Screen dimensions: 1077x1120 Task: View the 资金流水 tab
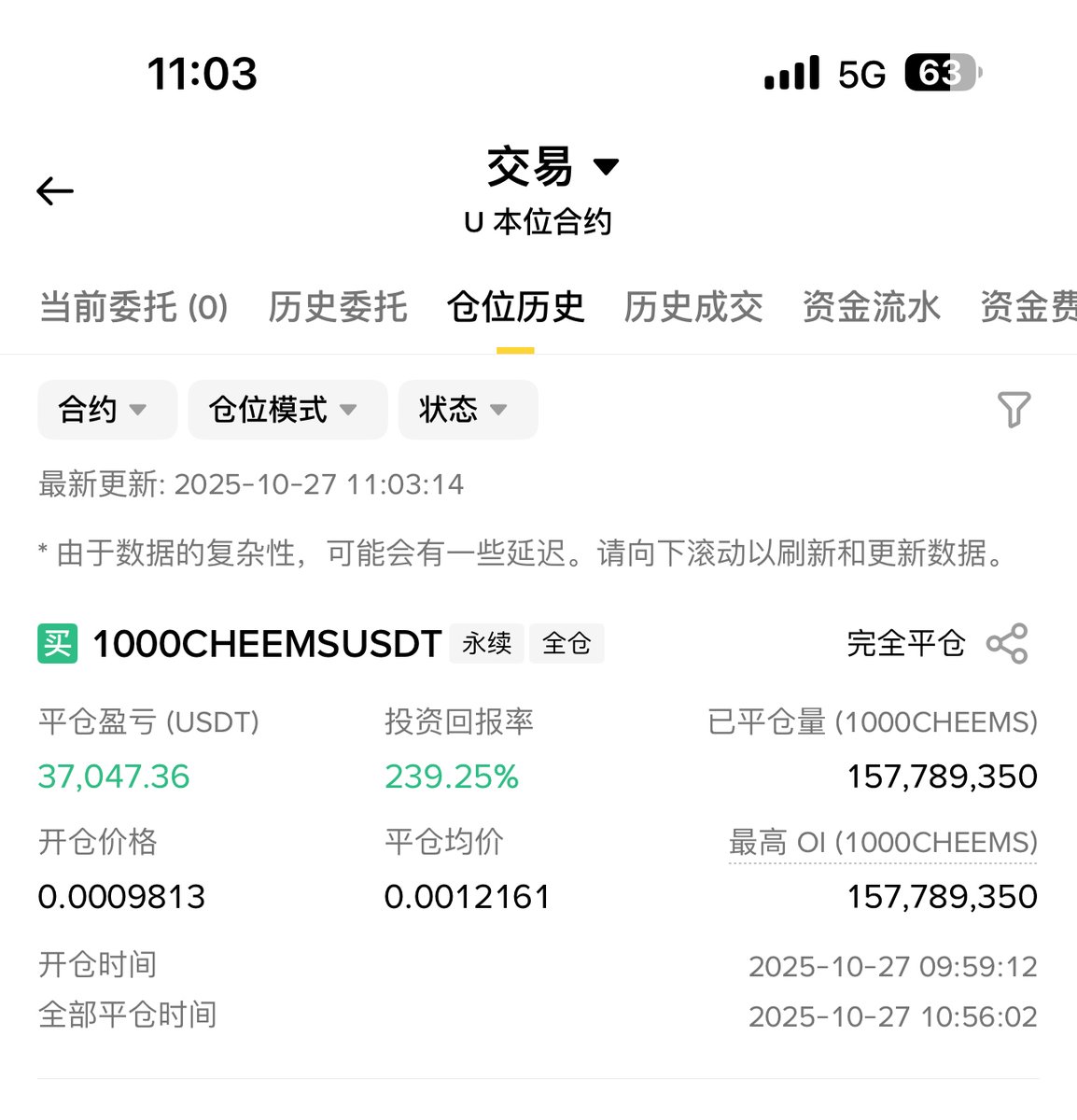click(871, 307)
